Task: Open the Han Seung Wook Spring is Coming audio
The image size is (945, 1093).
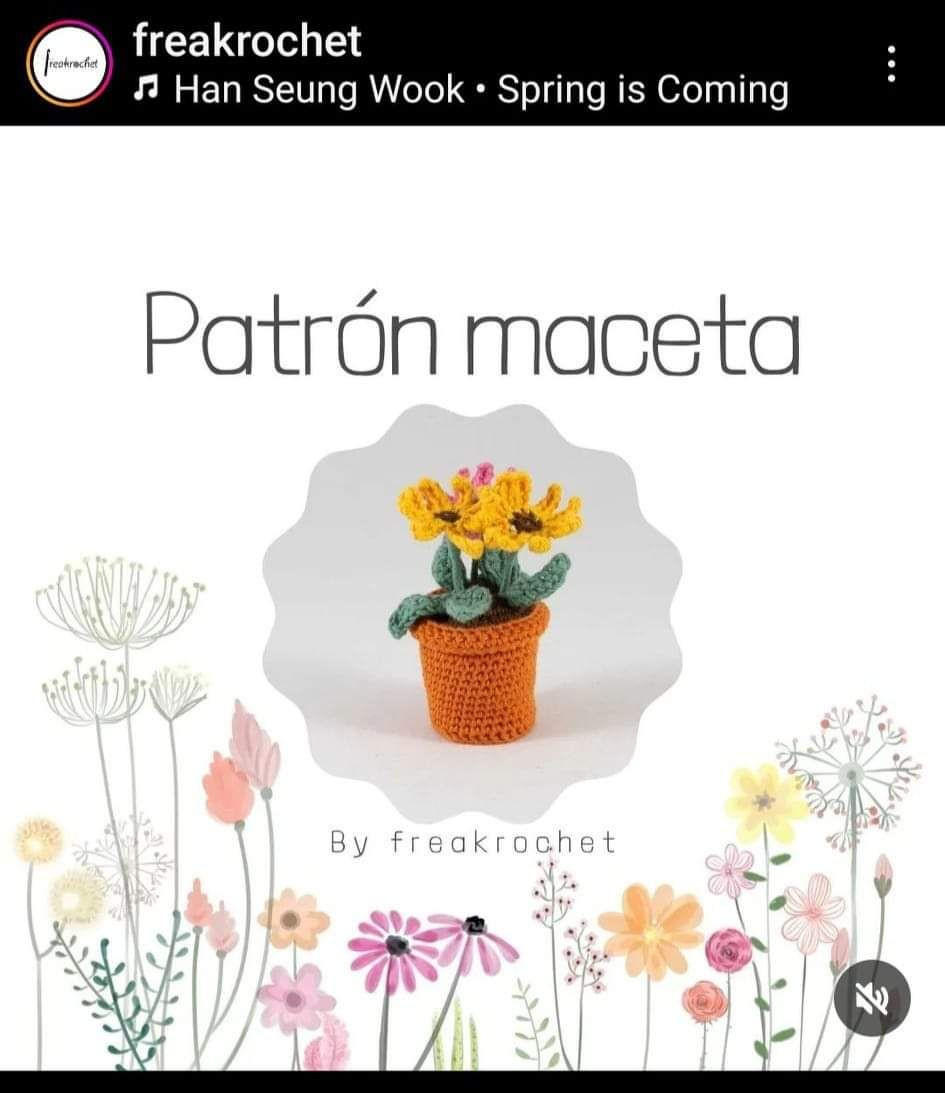Action: [x=480, y=91]
